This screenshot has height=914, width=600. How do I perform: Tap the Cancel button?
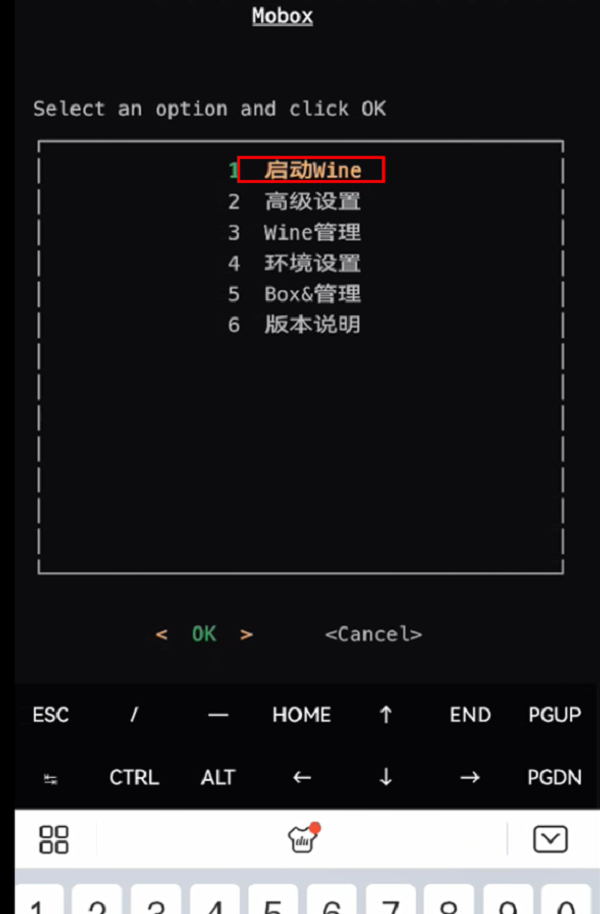tap(373, 634)
